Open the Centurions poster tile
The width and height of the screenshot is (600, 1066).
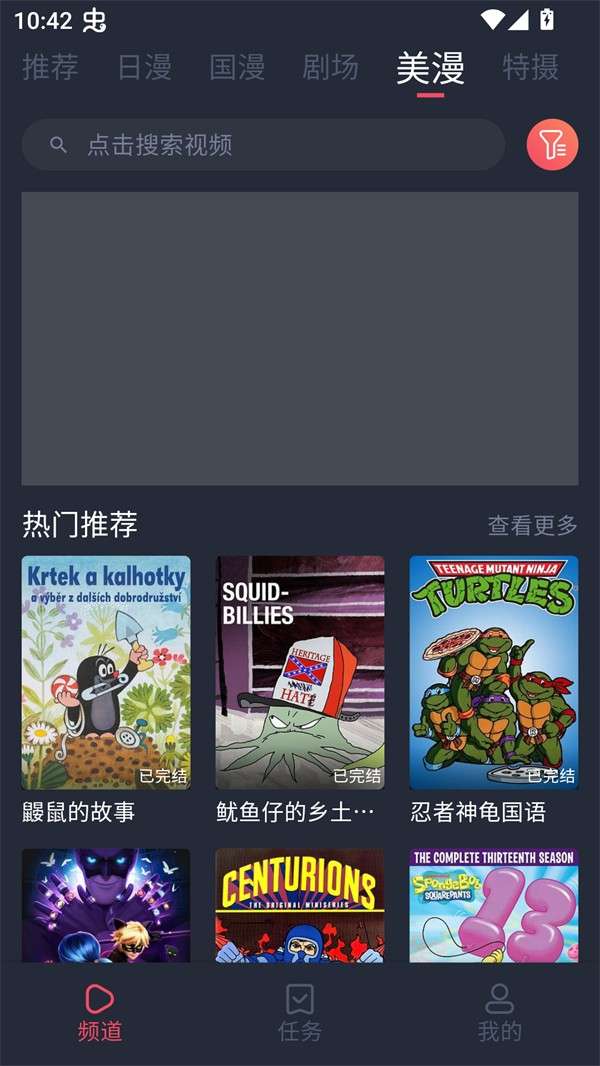[x=300, y=905]
